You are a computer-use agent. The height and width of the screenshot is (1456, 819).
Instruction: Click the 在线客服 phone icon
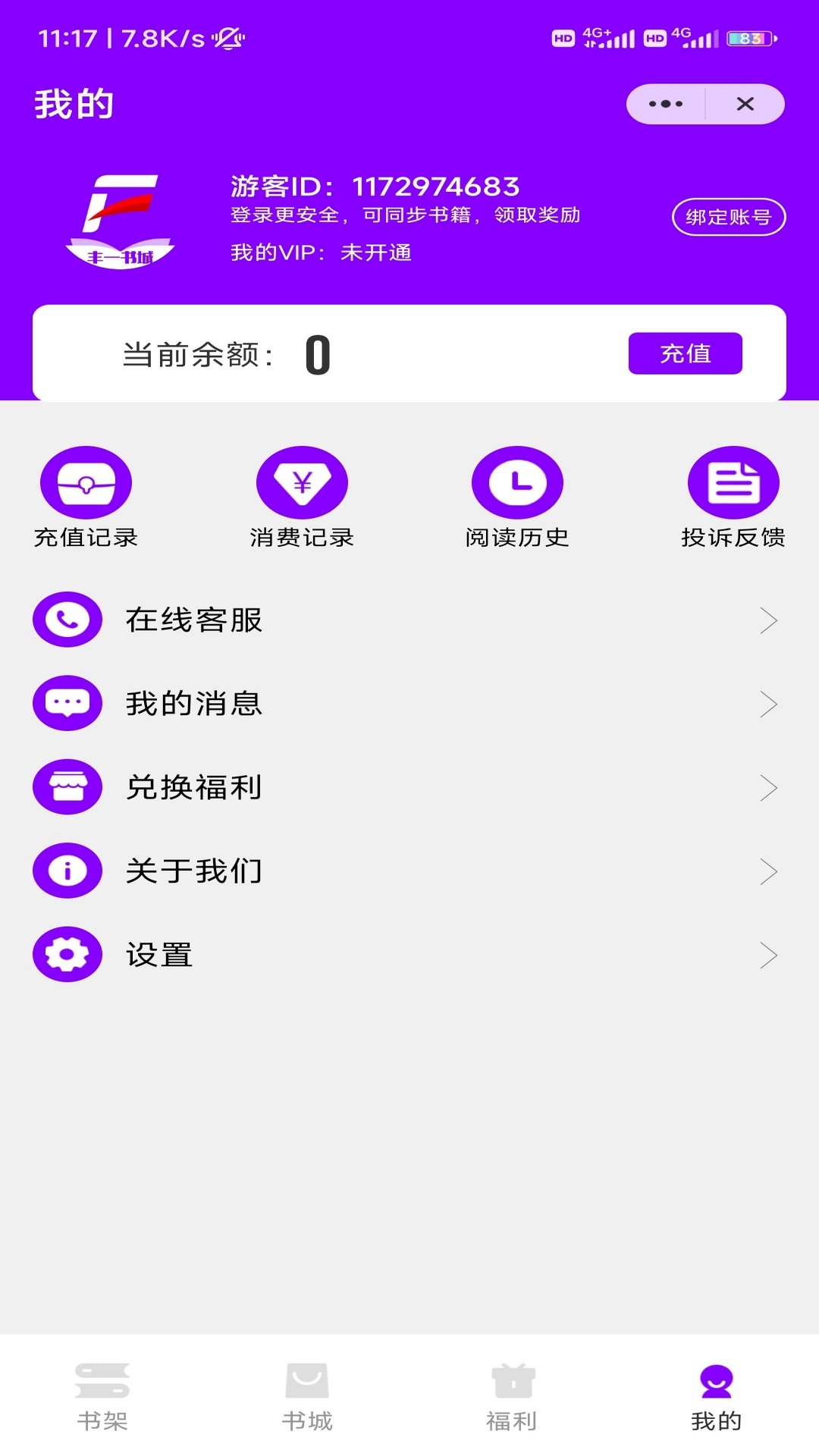point(67,620)
